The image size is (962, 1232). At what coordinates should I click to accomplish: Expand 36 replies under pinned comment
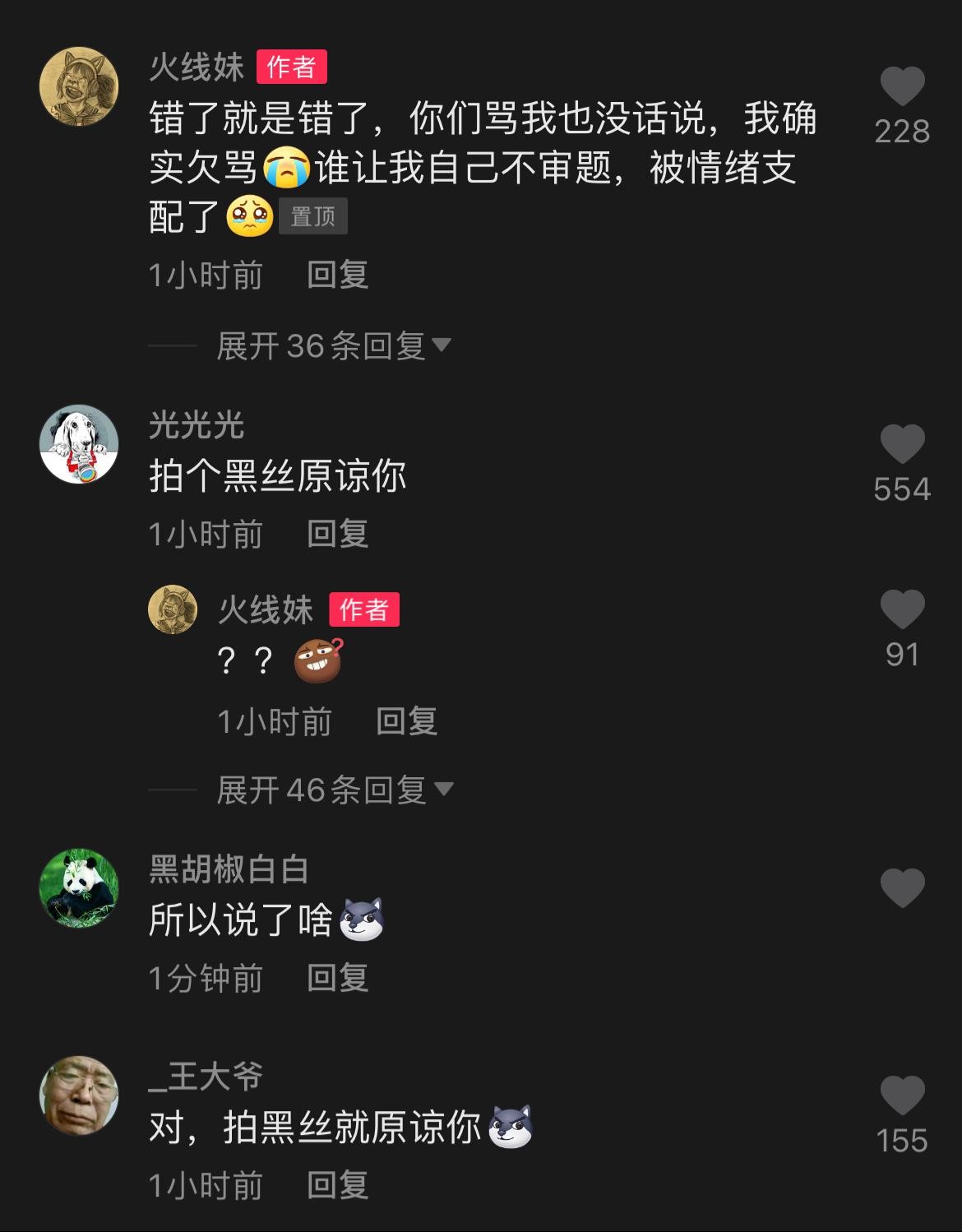(333, 345)
